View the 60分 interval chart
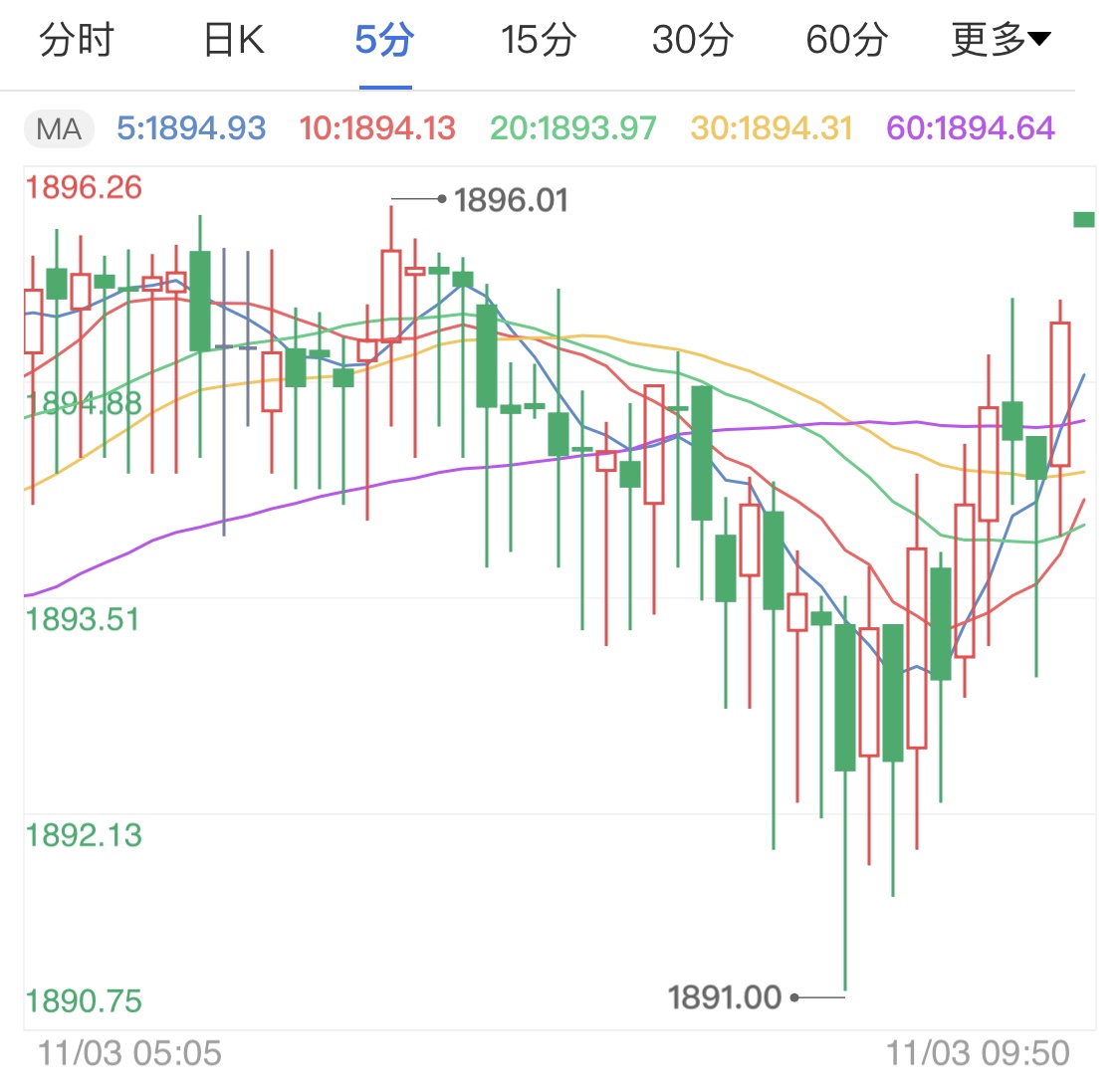The image size is (1120, 1092). click(846, 41)
